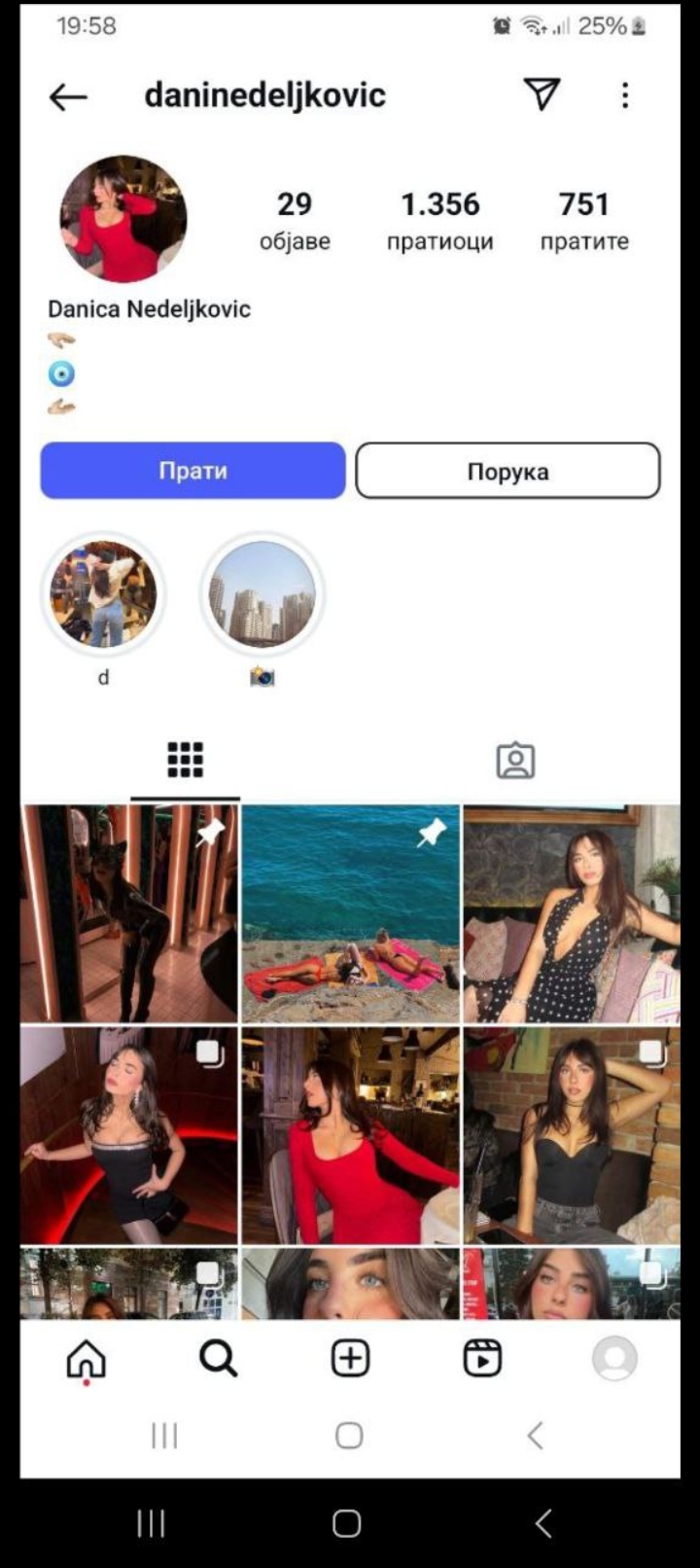Screen dimensions: 700x1568
Task: View the 1.356 пратиоци followers list
Action: tap(439, 220)
